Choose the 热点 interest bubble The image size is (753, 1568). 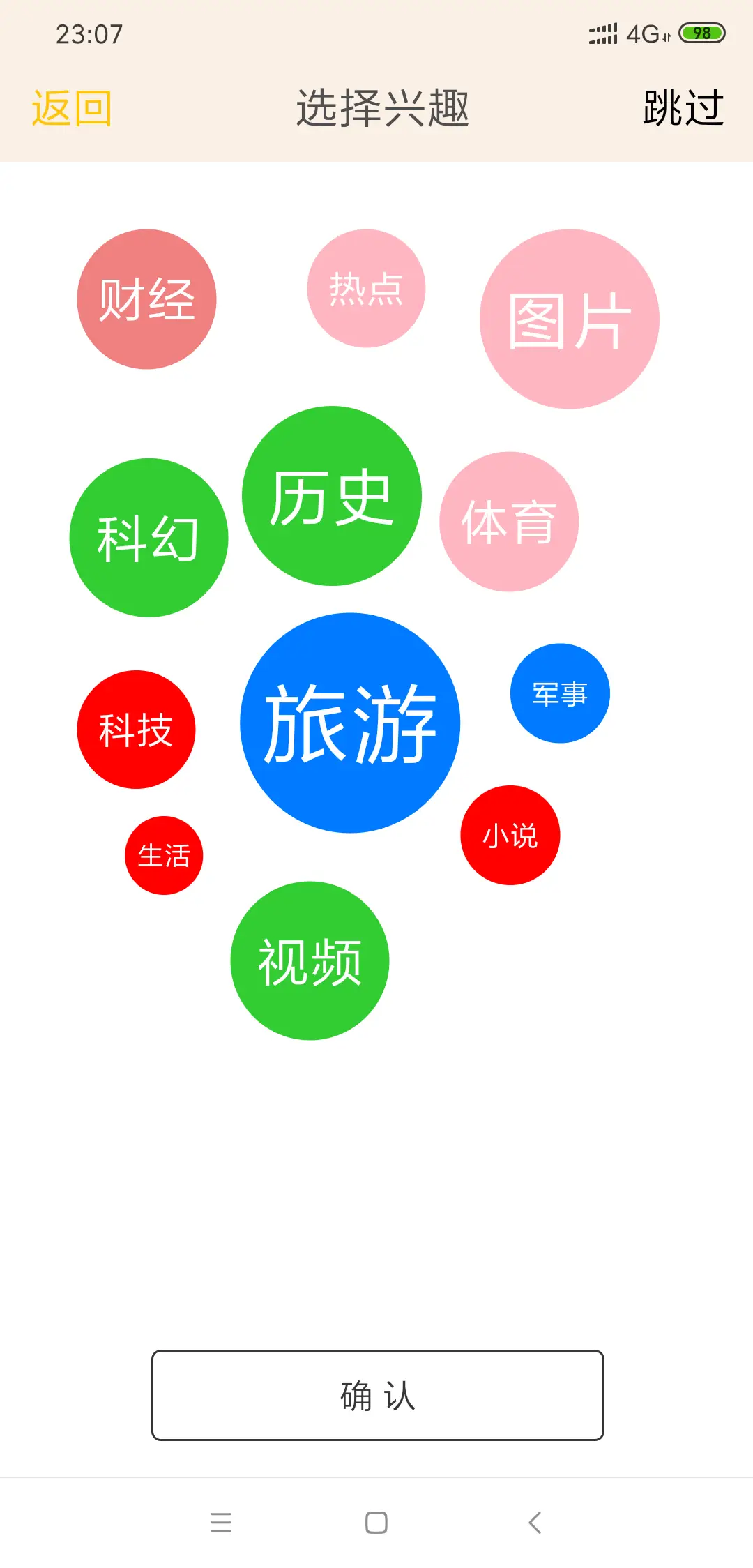(366, 289)
